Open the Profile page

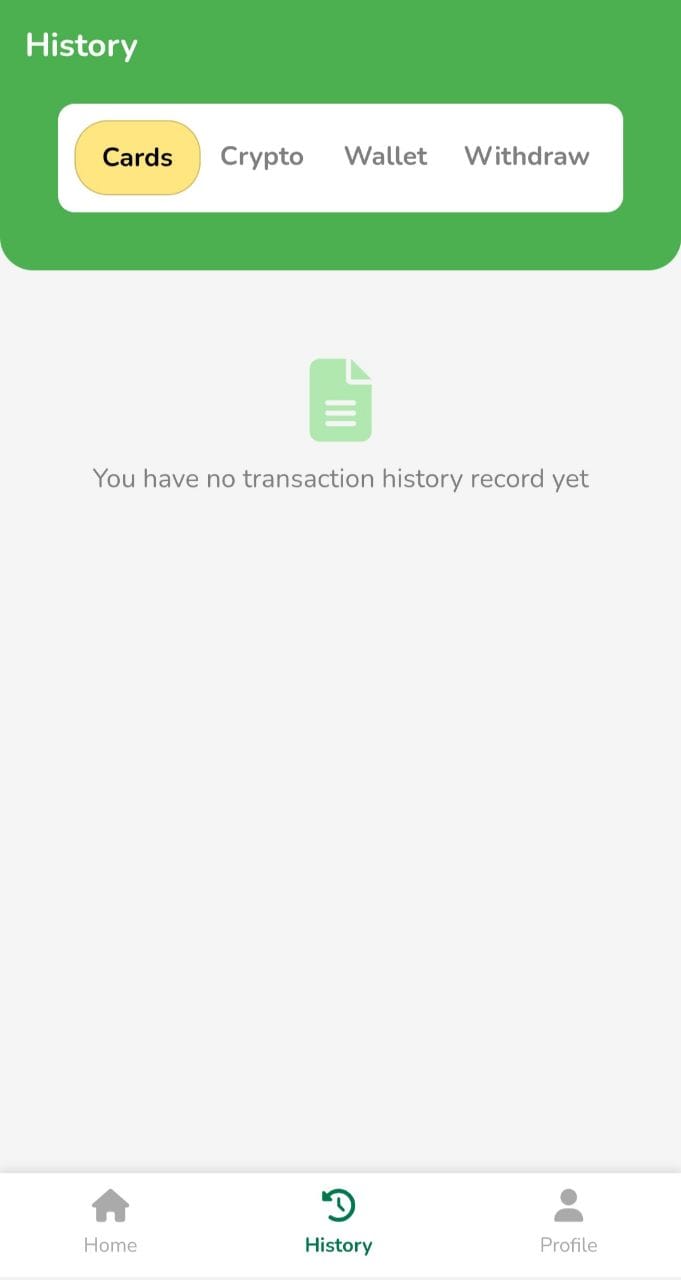(x=568, y=1221)
